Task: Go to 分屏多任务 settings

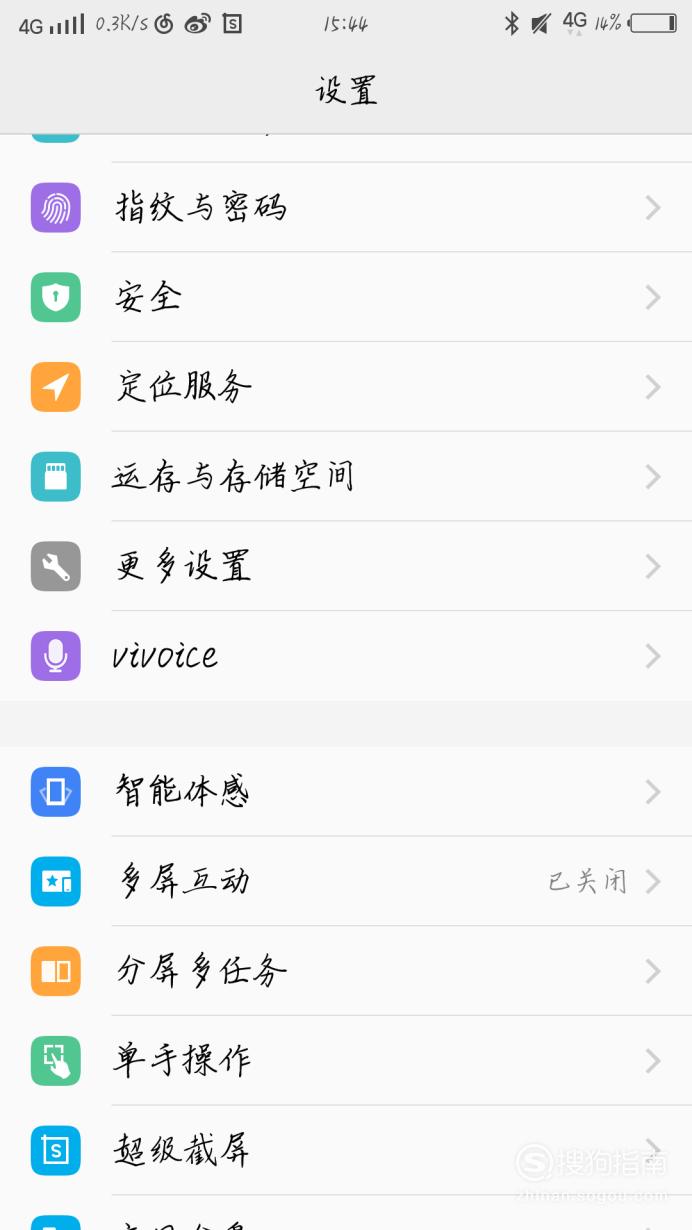Action: [x=346, y=971]
